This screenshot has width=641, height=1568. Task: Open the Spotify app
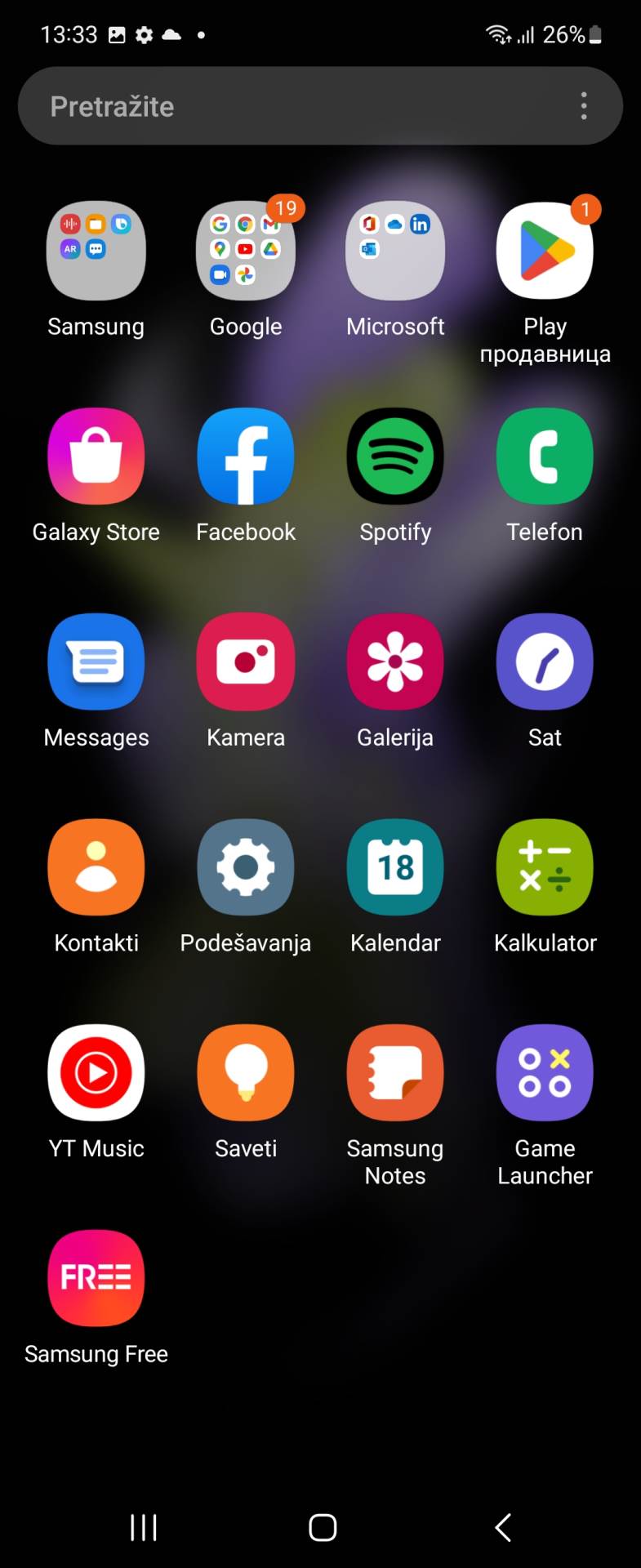(395, 457)
